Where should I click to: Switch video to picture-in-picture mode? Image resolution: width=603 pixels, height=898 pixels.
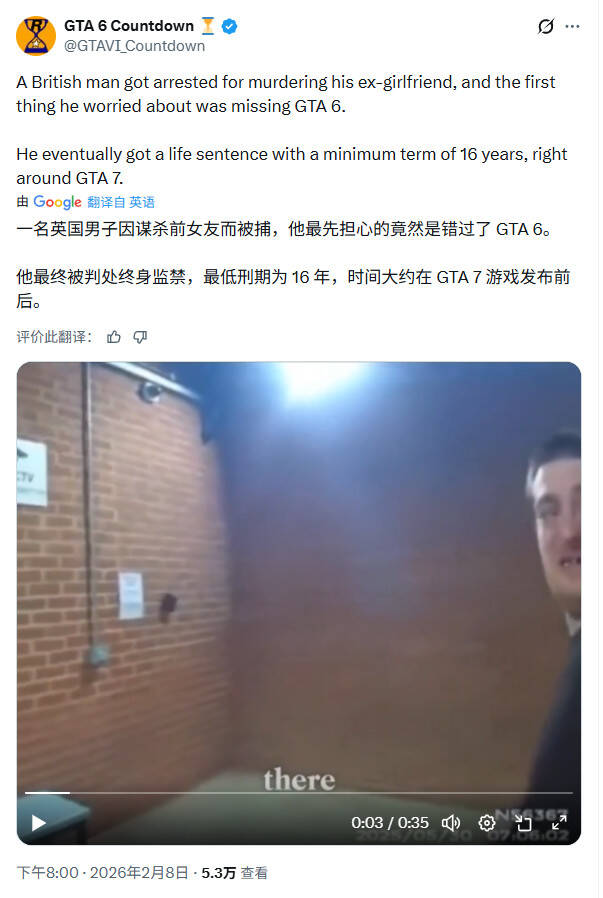tap(523, 823)
